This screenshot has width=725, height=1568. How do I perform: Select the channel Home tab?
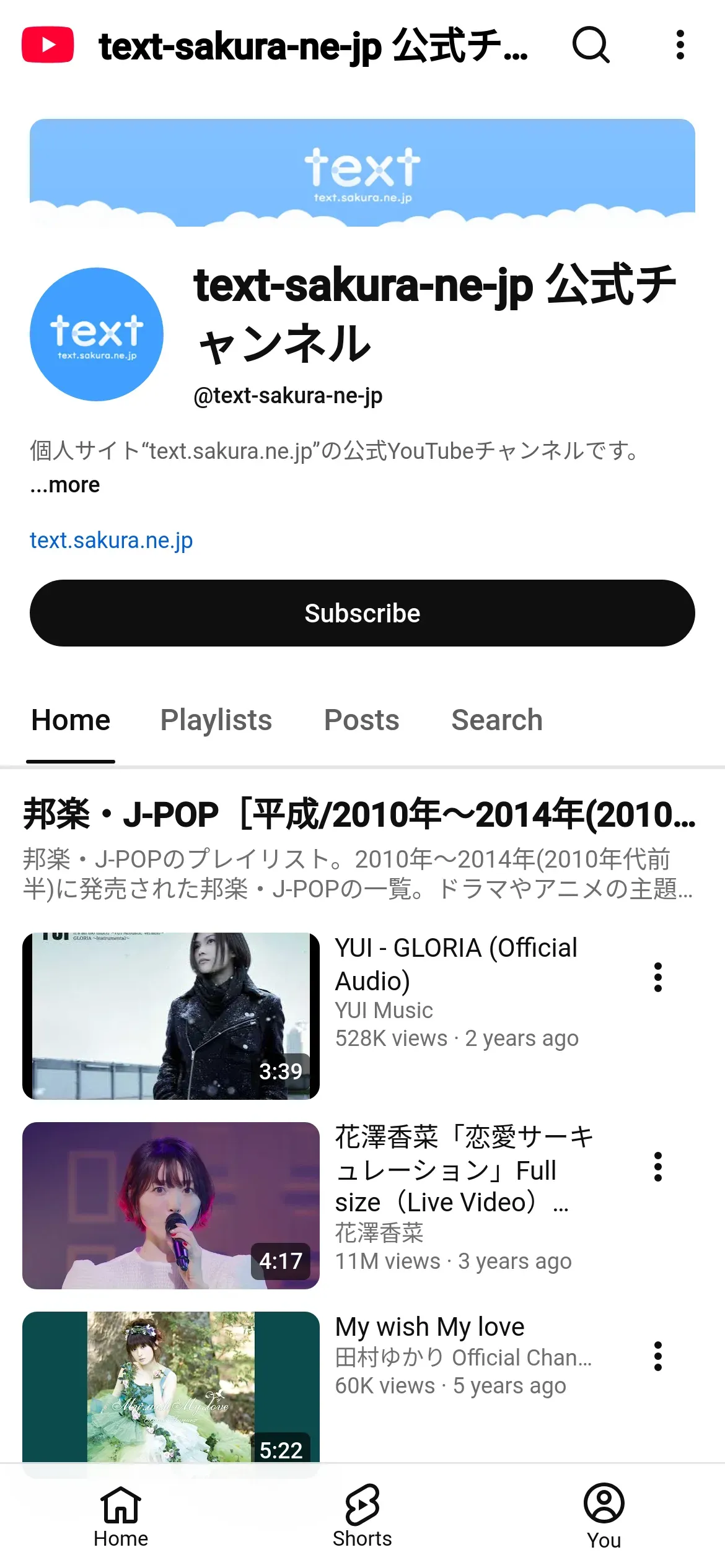[x=71, y=720]
